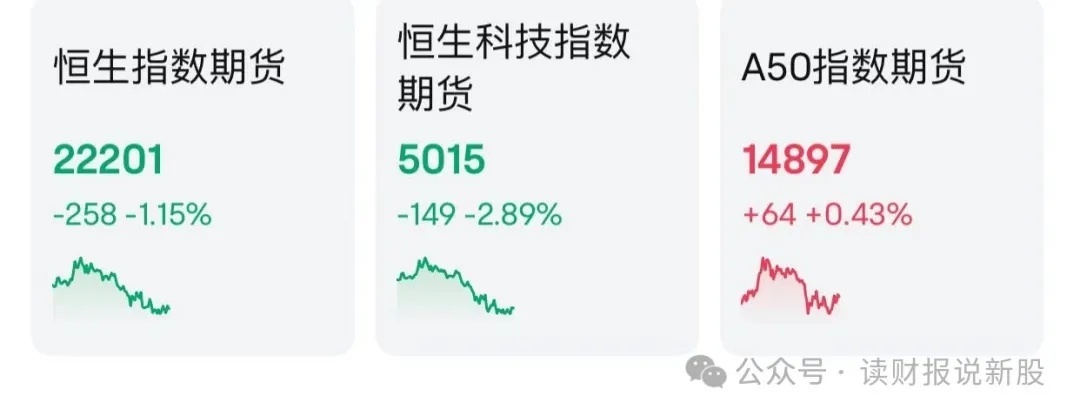The image size is (1080, 416).
Task: View the 恒生科技指数期货 card details
Action: 536,175
